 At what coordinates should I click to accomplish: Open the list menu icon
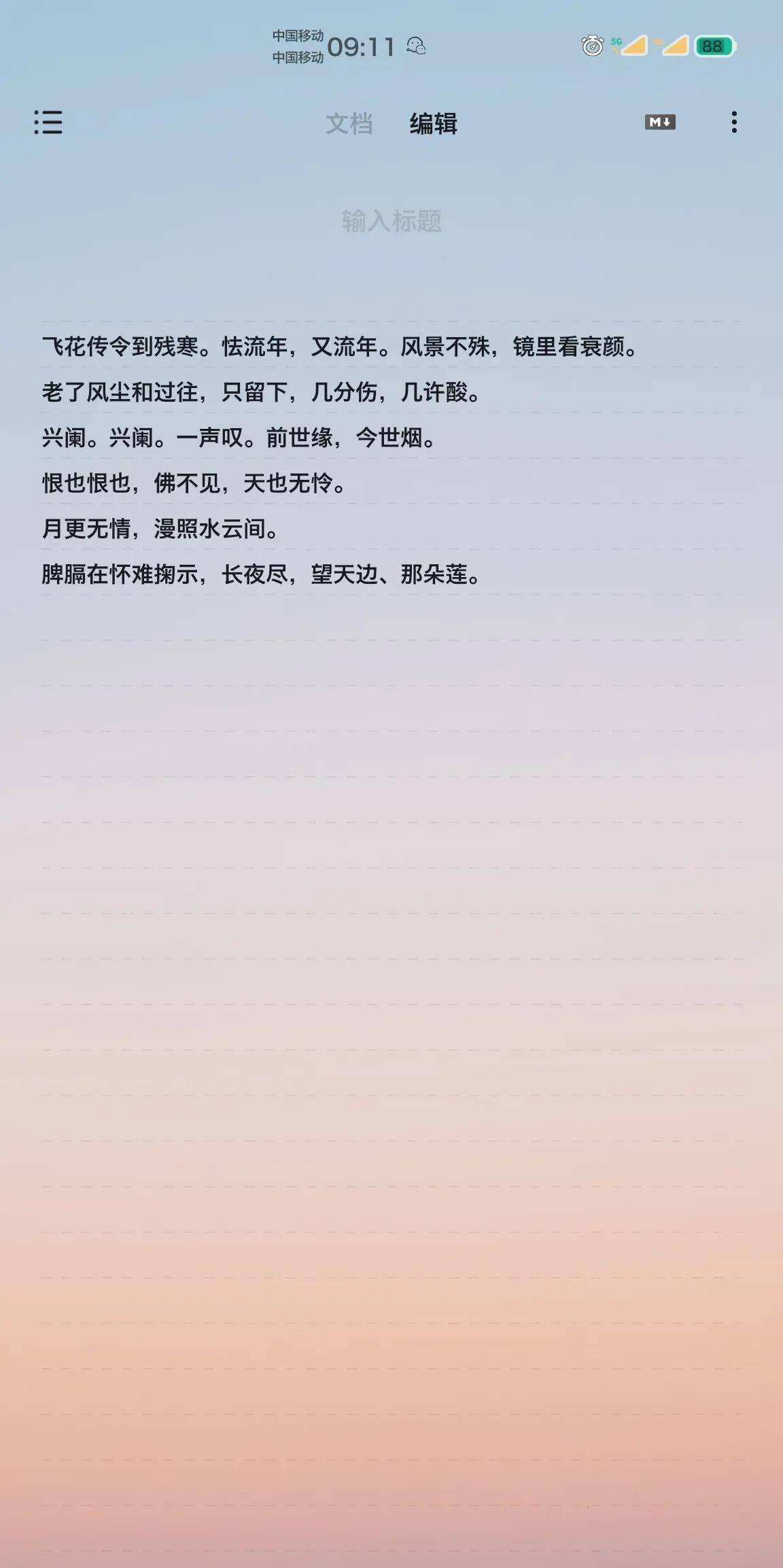(x=48, y=122)
